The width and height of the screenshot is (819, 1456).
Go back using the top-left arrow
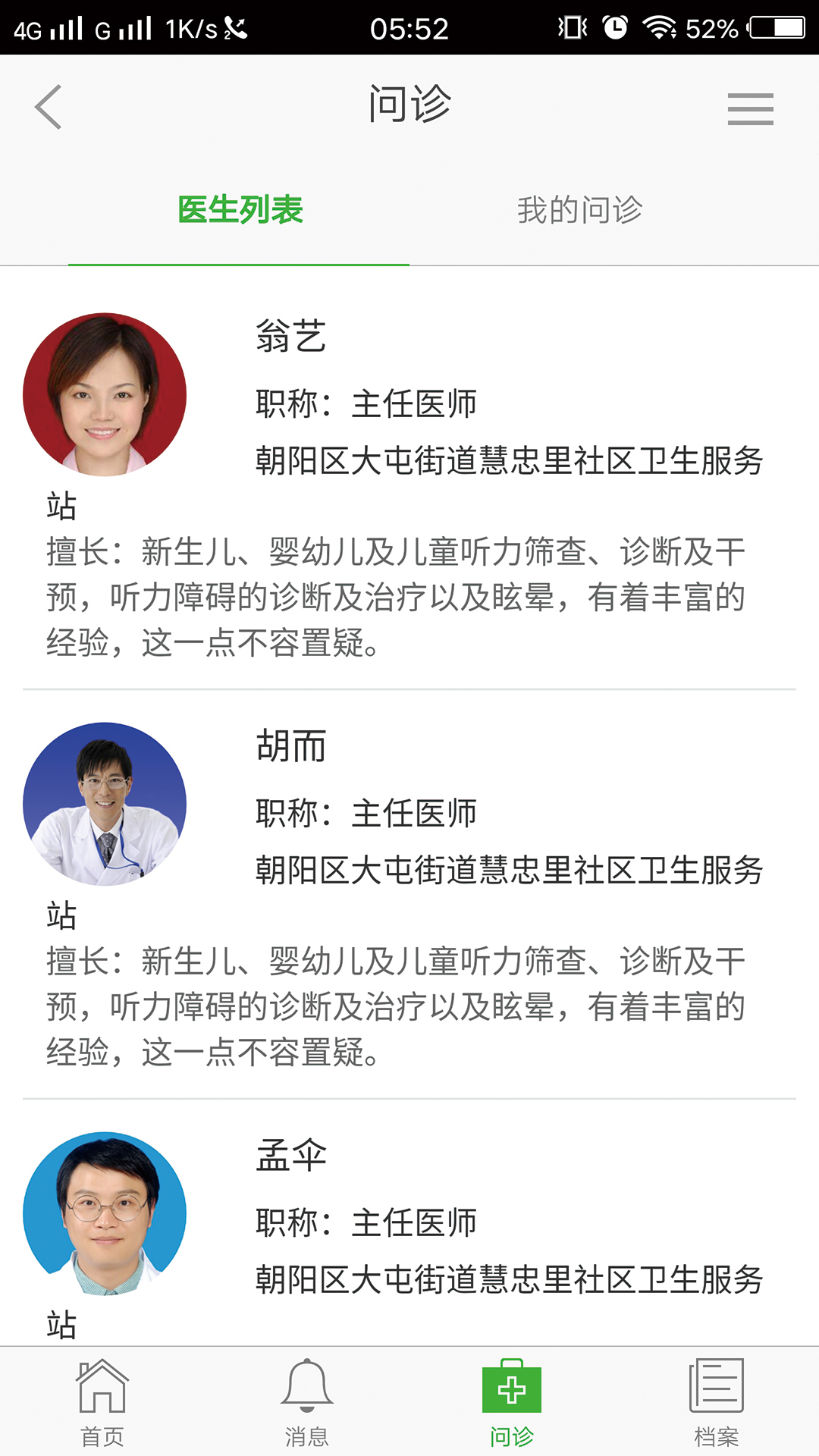click(x=49, y=107)
